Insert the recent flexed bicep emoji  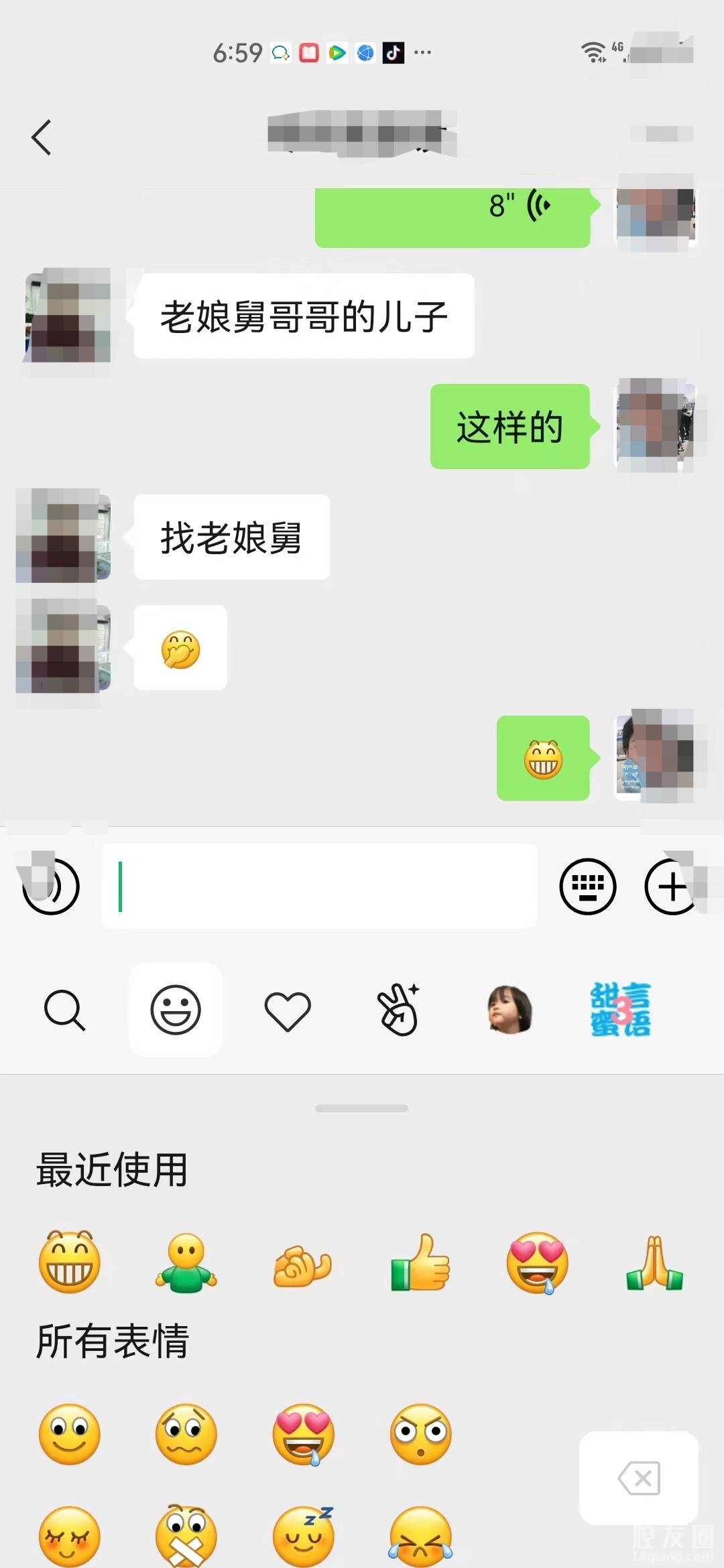303,1264
